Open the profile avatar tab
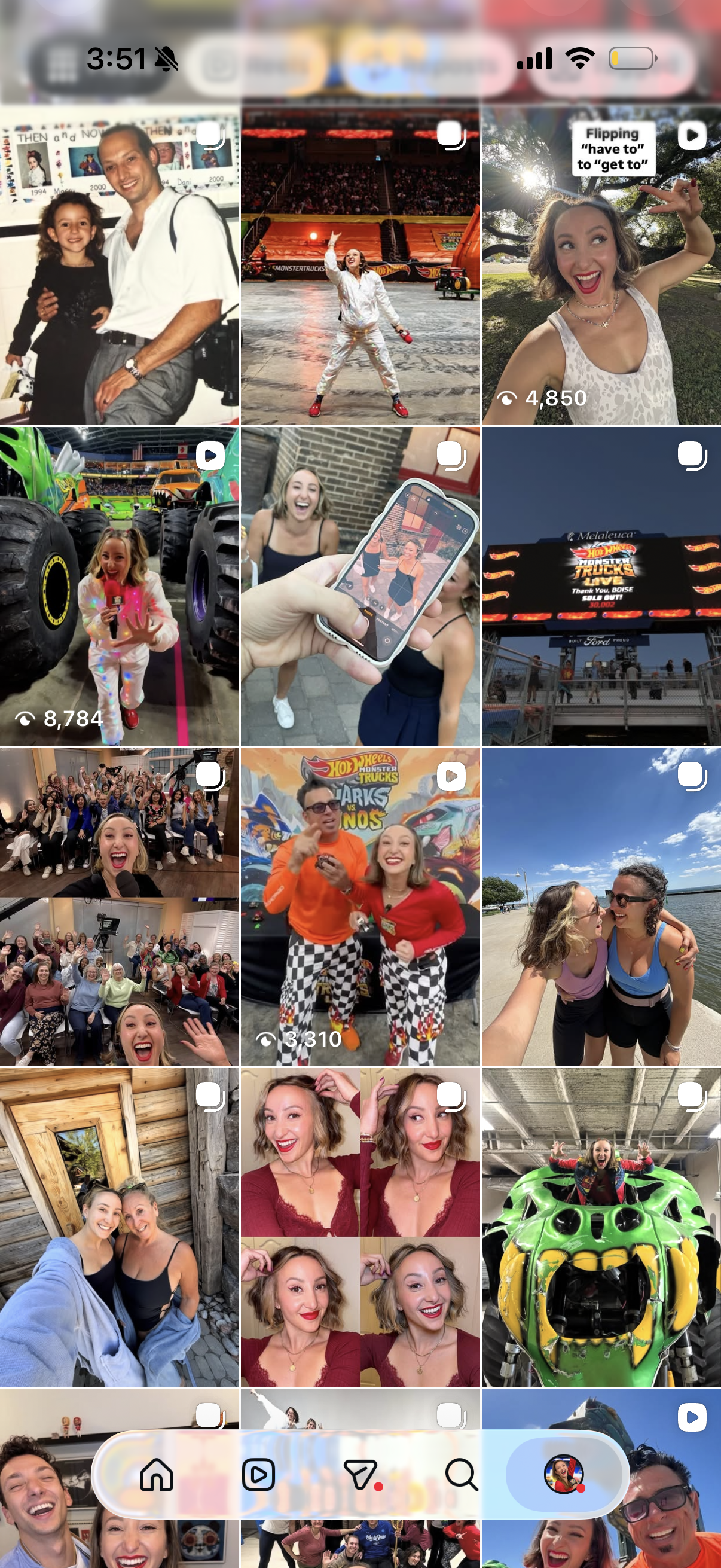721x1568 pixels. [564, 1475]
